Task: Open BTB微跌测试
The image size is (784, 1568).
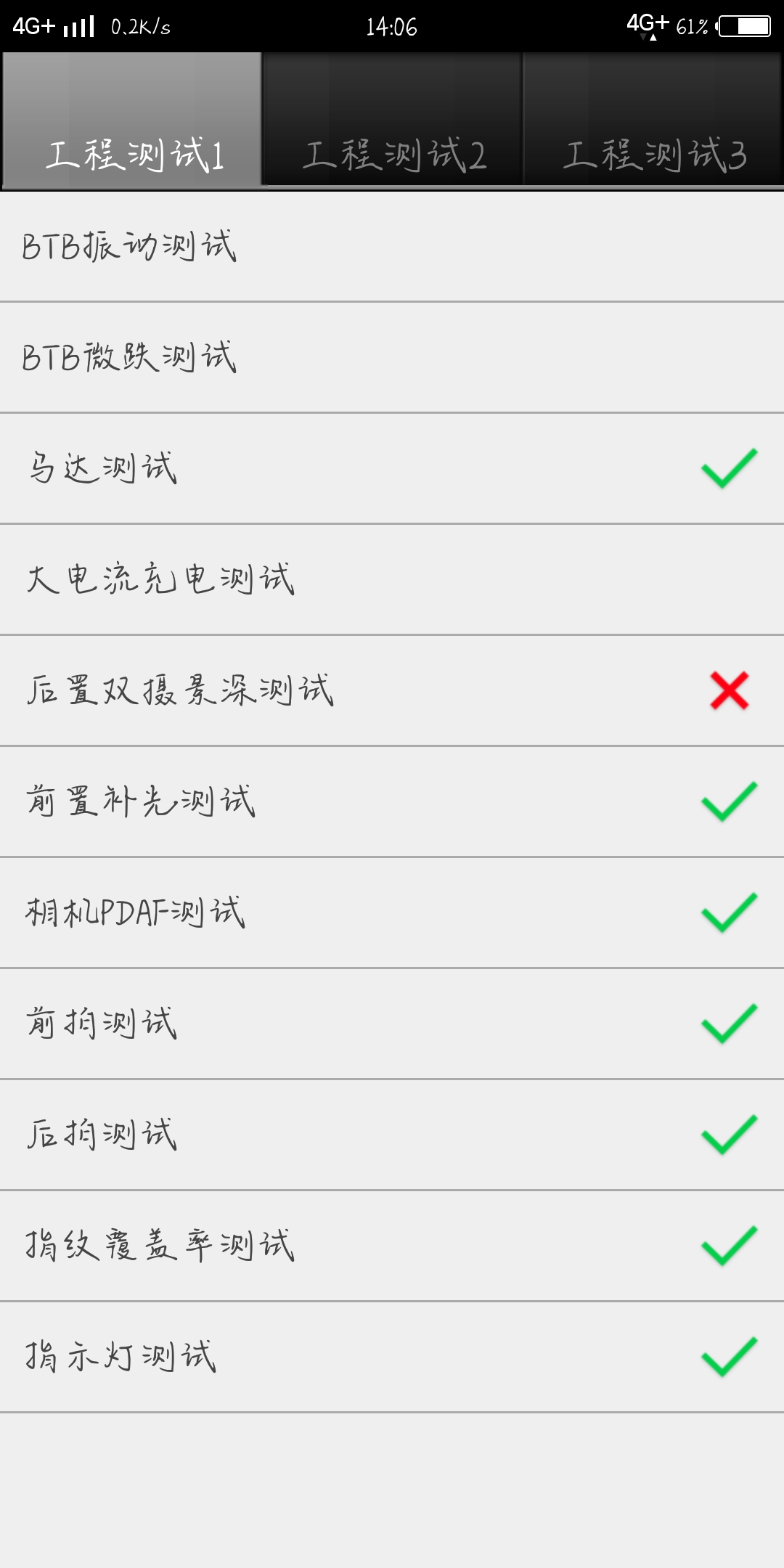Action: coord(392,357)
